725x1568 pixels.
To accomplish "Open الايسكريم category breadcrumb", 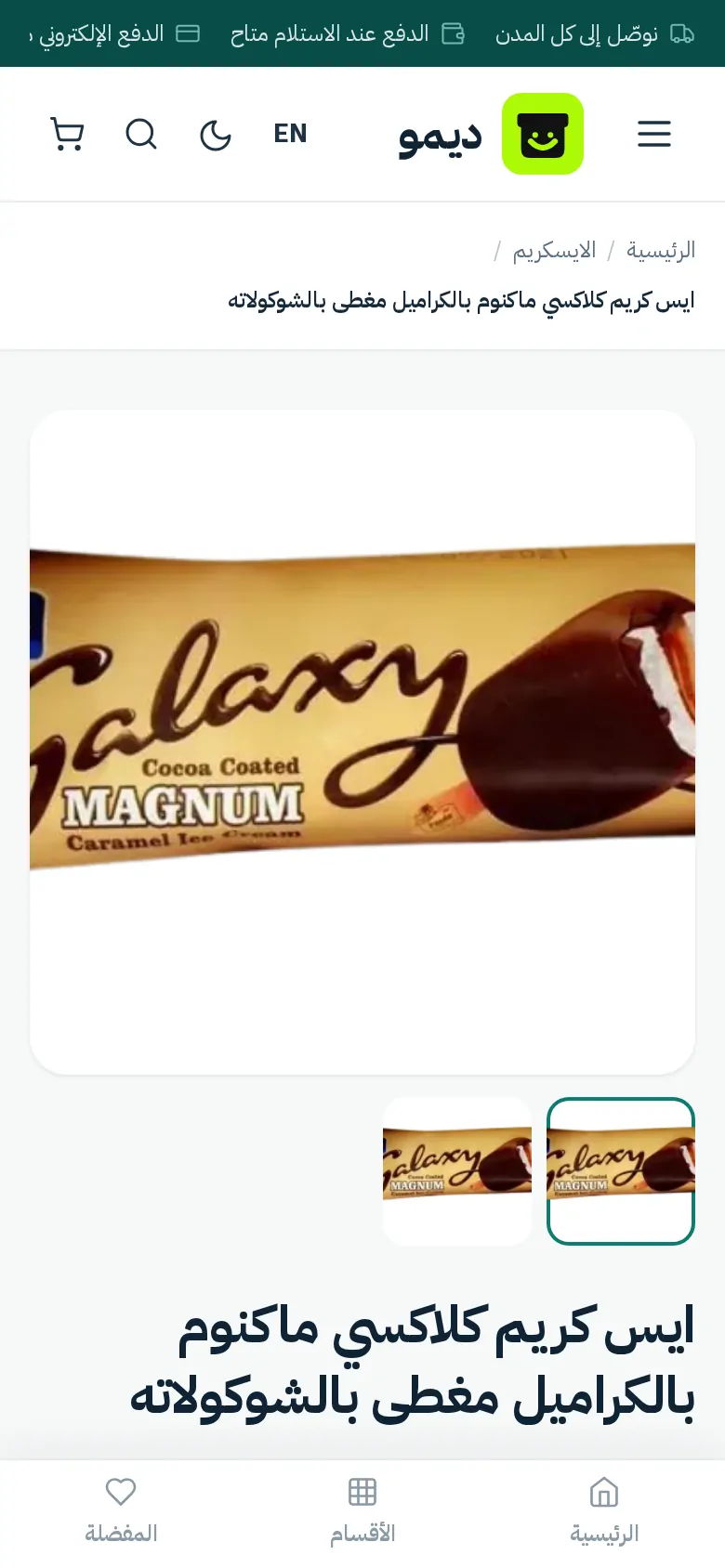I will click(554, 251).
